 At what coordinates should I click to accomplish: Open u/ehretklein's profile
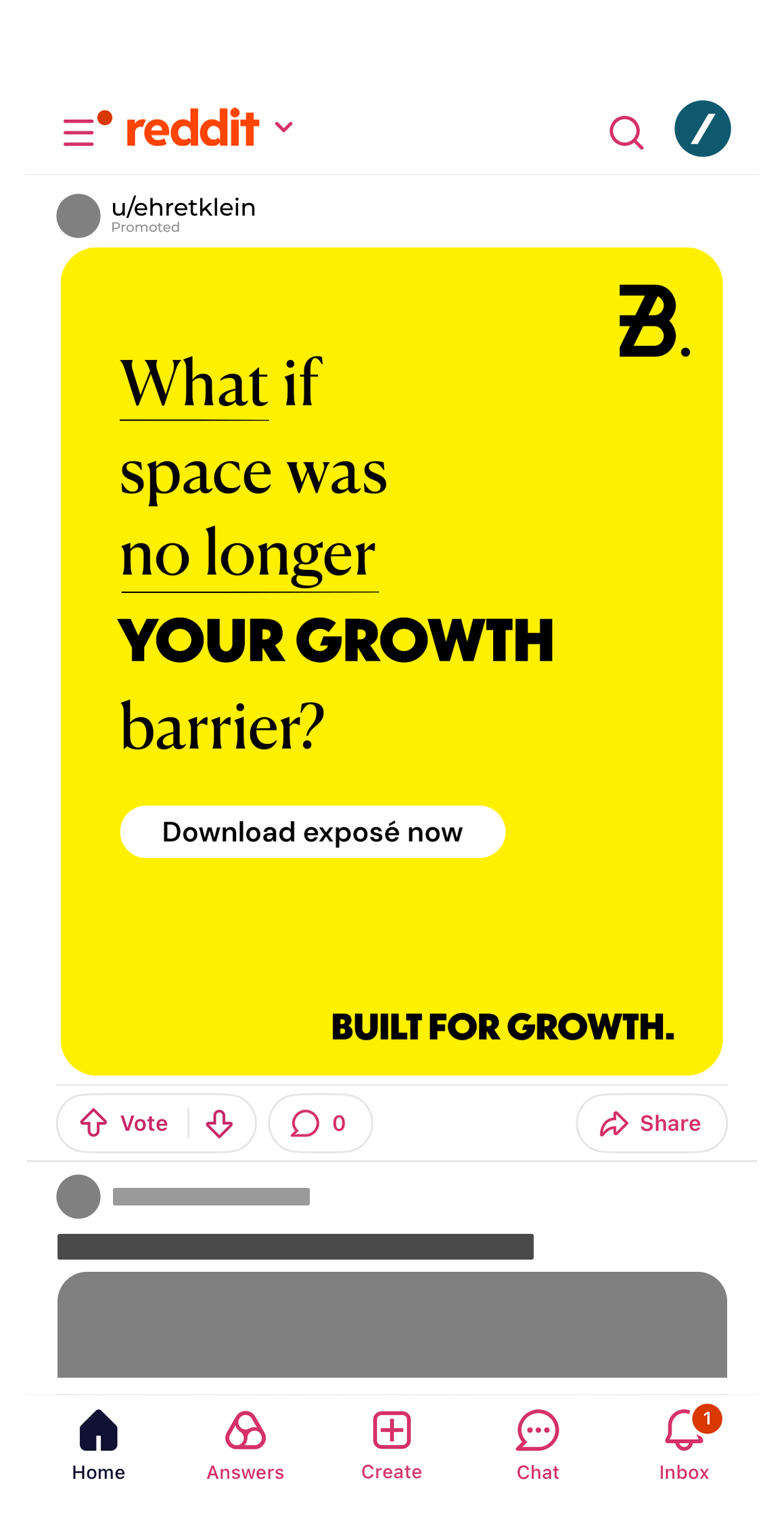(183, 208)
